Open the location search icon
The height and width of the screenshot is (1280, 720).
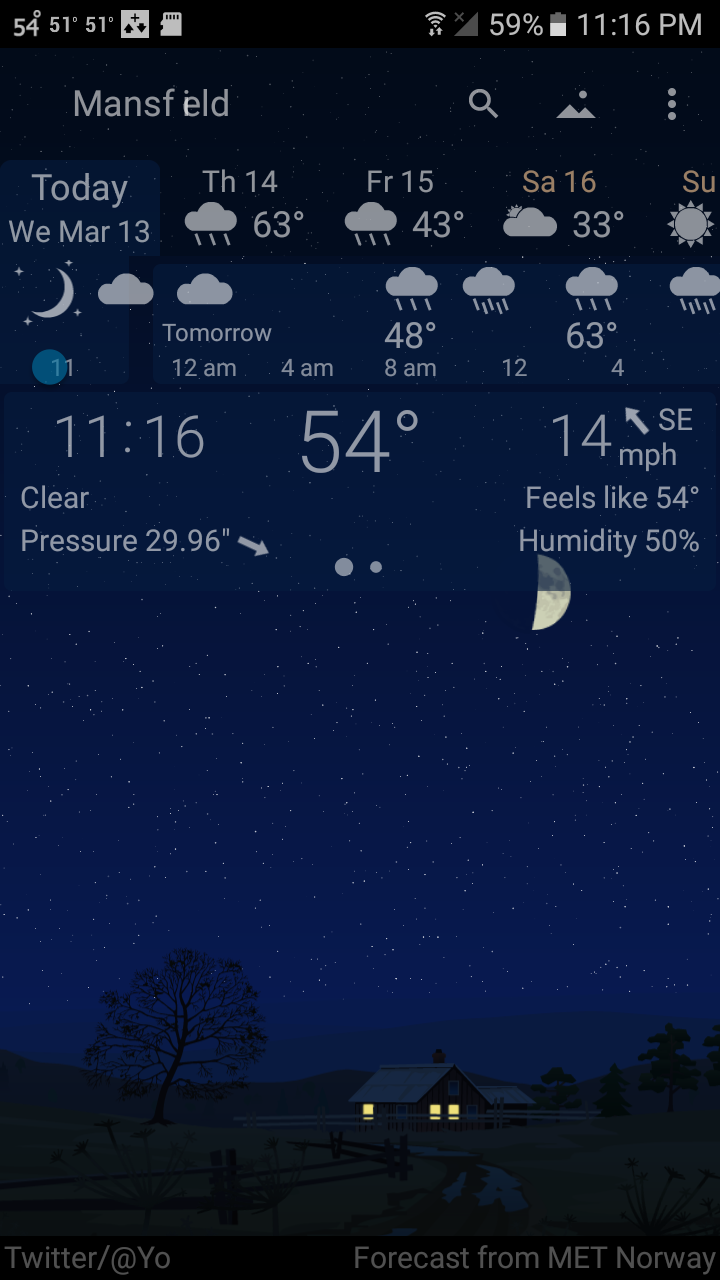(x=483, y=103)
